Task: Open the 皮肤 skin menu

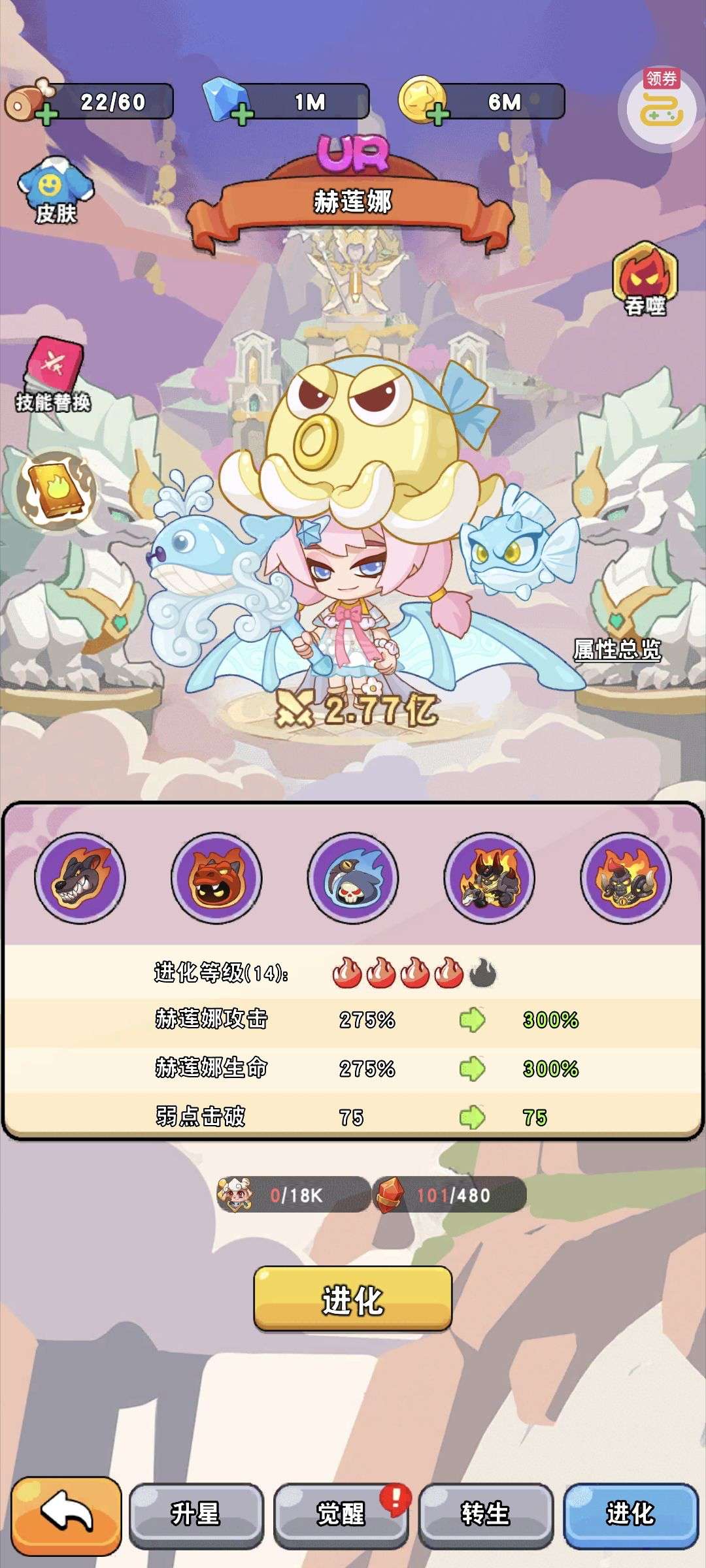Action: (56, 191)
